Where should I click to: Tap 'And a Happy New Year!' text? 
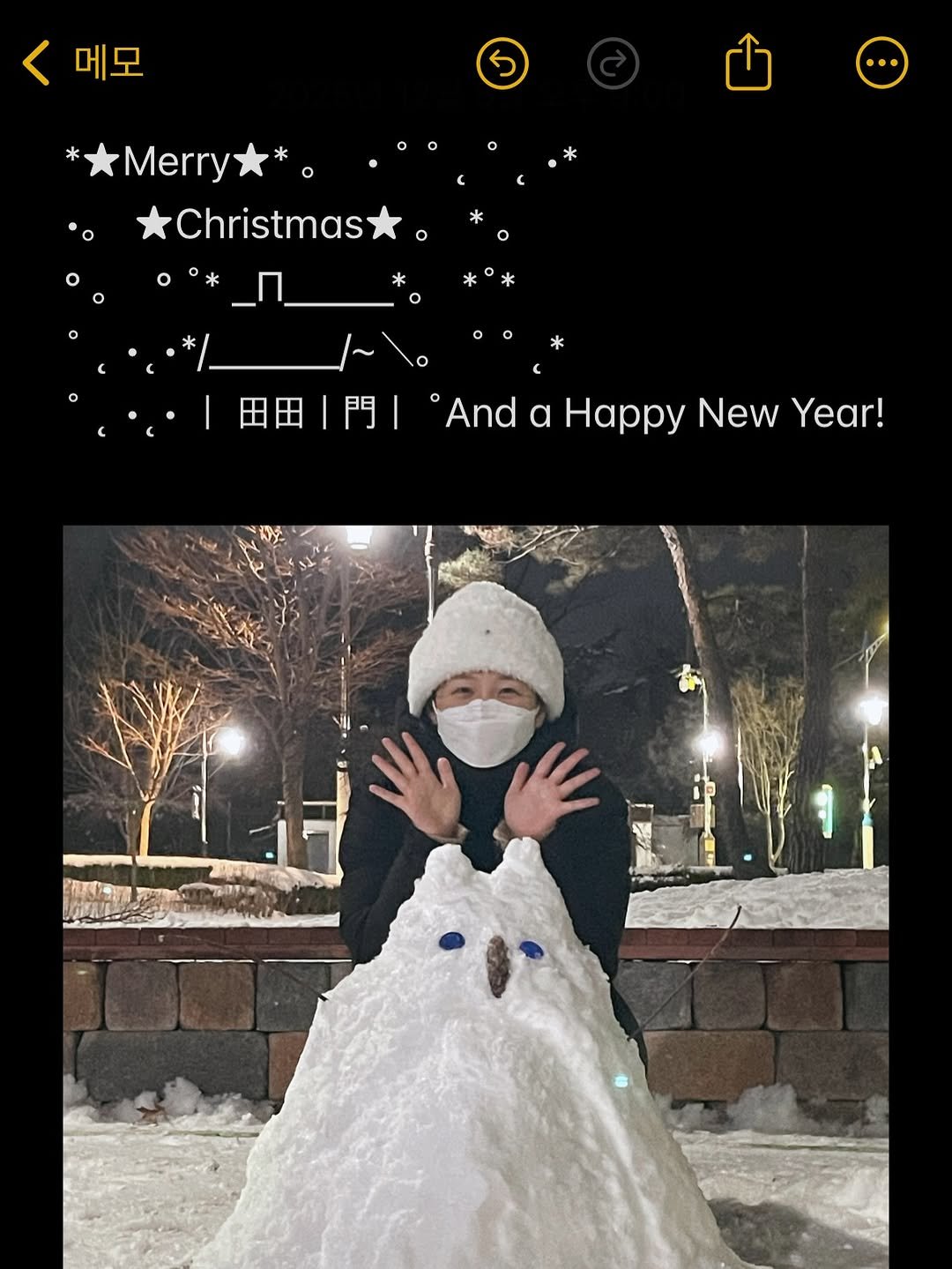[666, 410]
